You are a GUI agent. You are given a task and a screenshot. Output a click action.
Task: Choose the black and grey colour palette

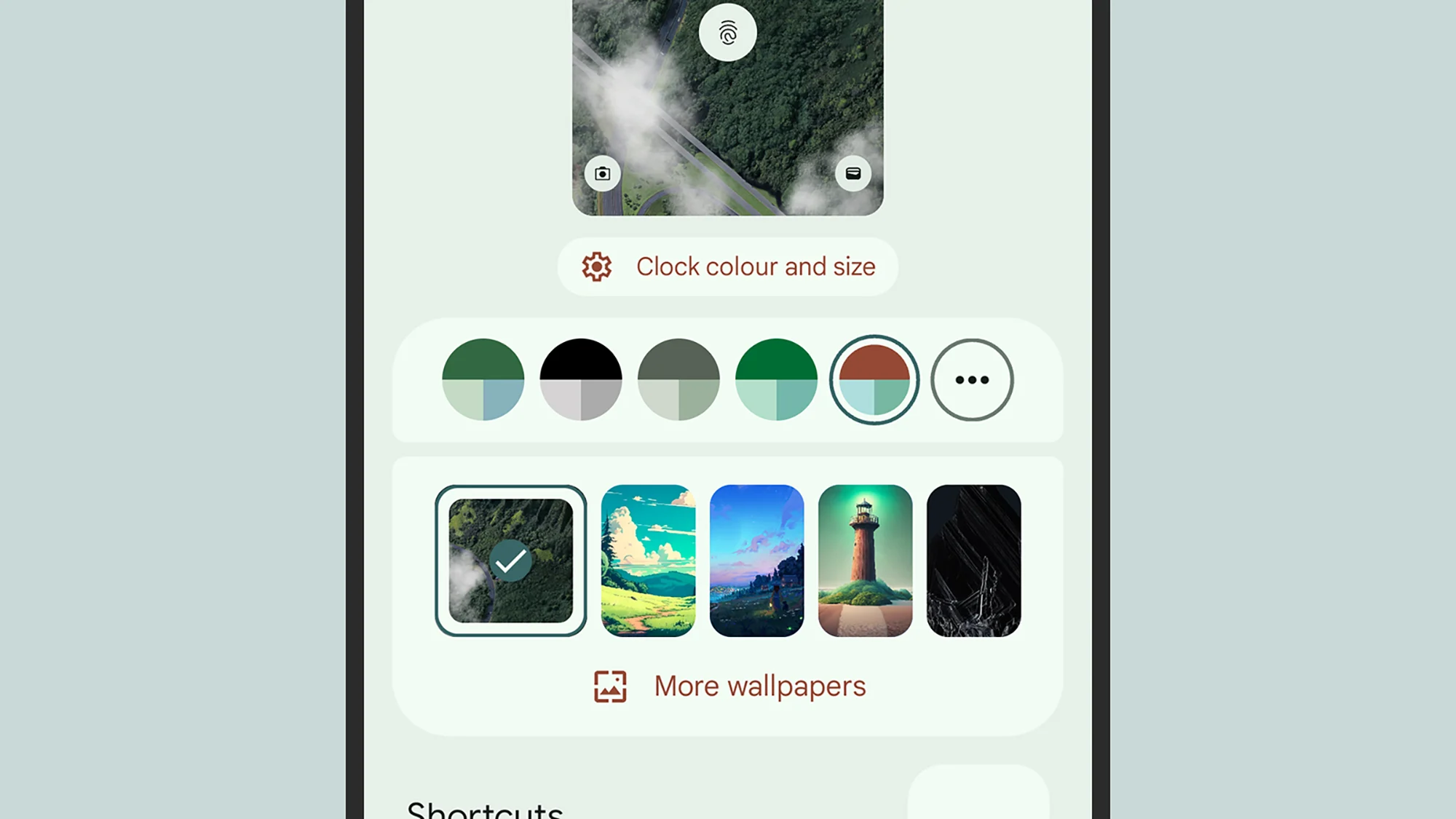tap(580, 379)
